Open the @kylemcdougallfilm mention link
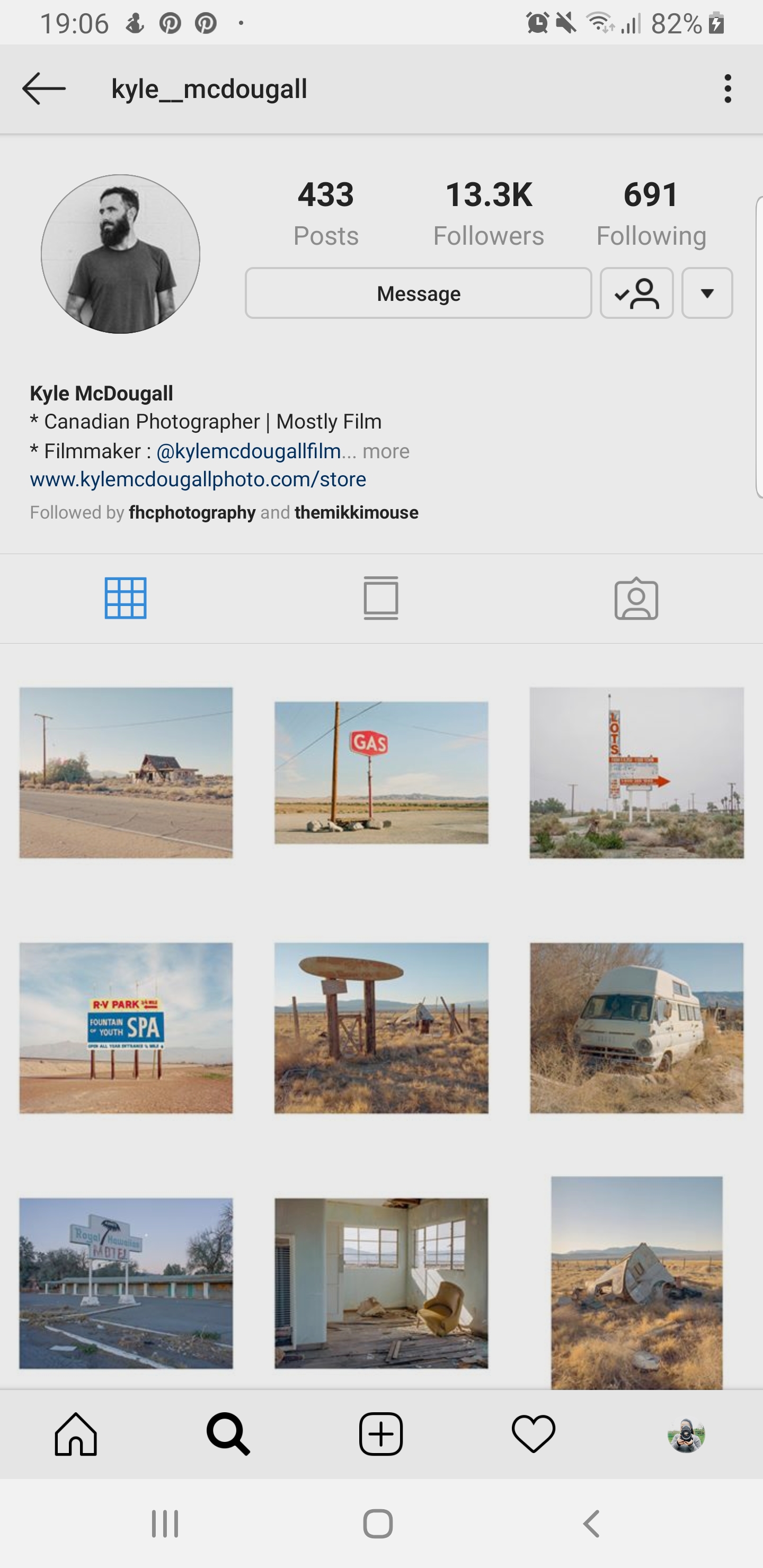The height and width of the screenshot is (1568, 763). pos(249,451)
